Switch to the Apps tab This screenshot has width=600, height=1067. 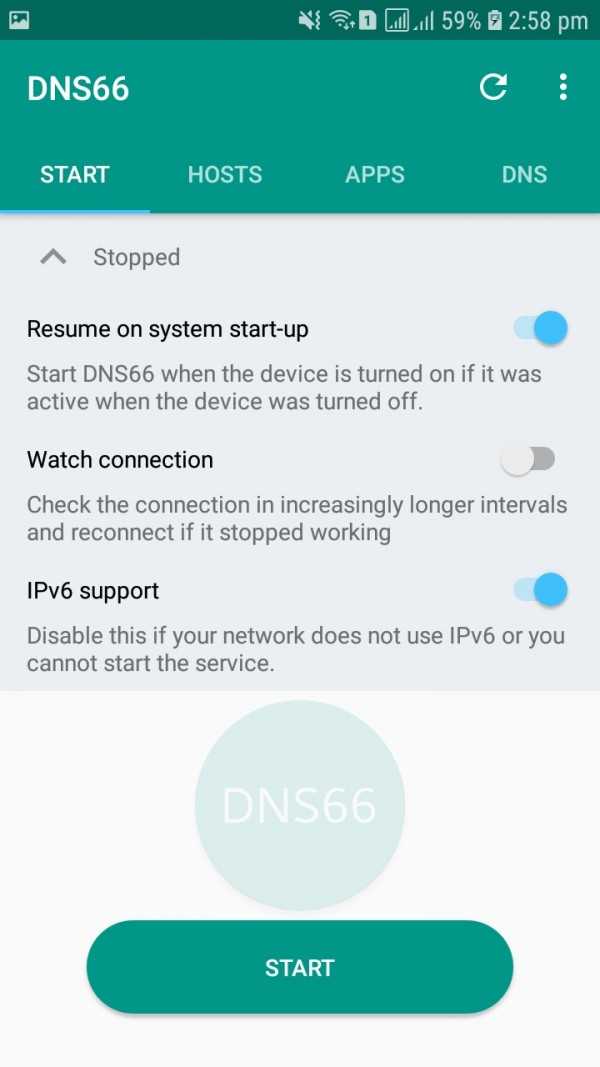pyautogui.click(x=375, y=175)
